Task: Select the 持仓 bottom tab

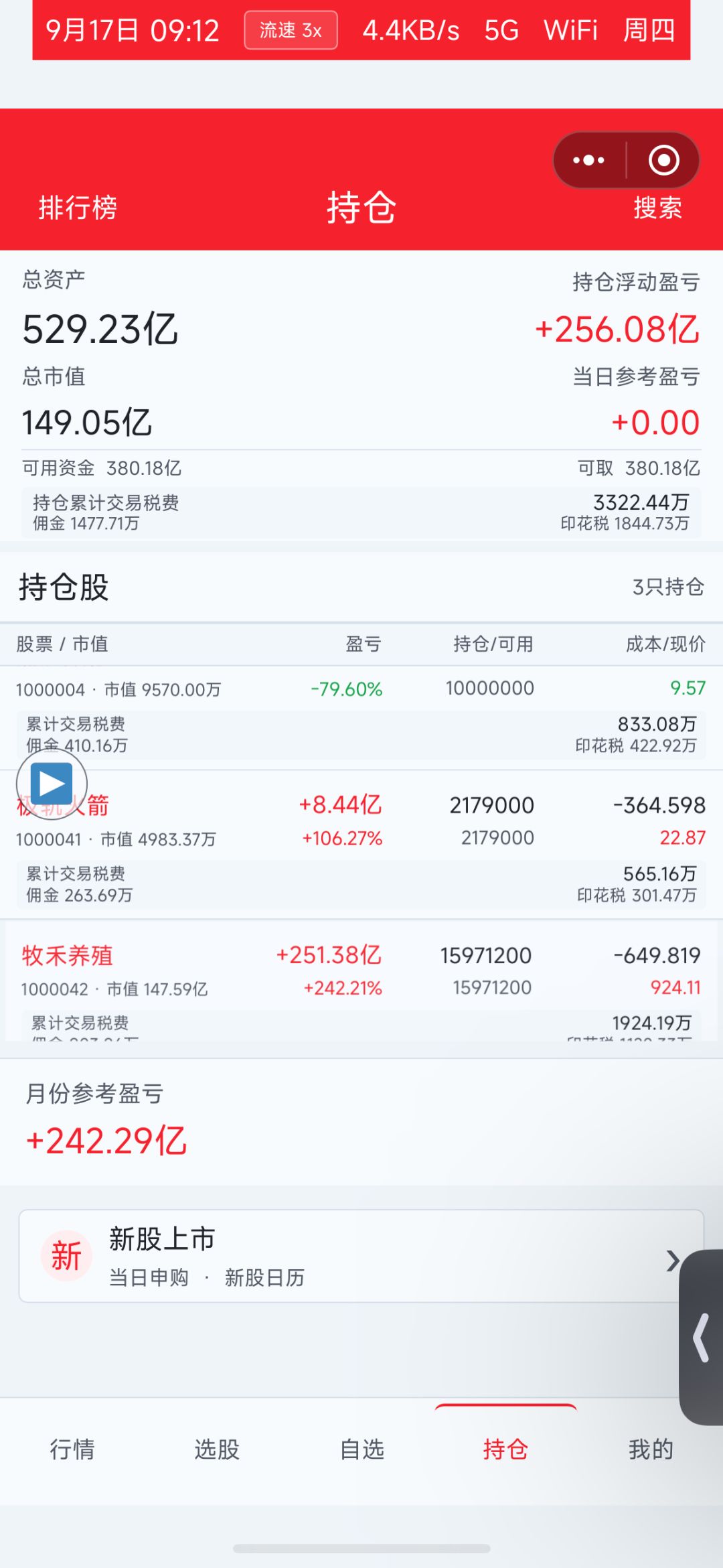Action: [506, 1449]
